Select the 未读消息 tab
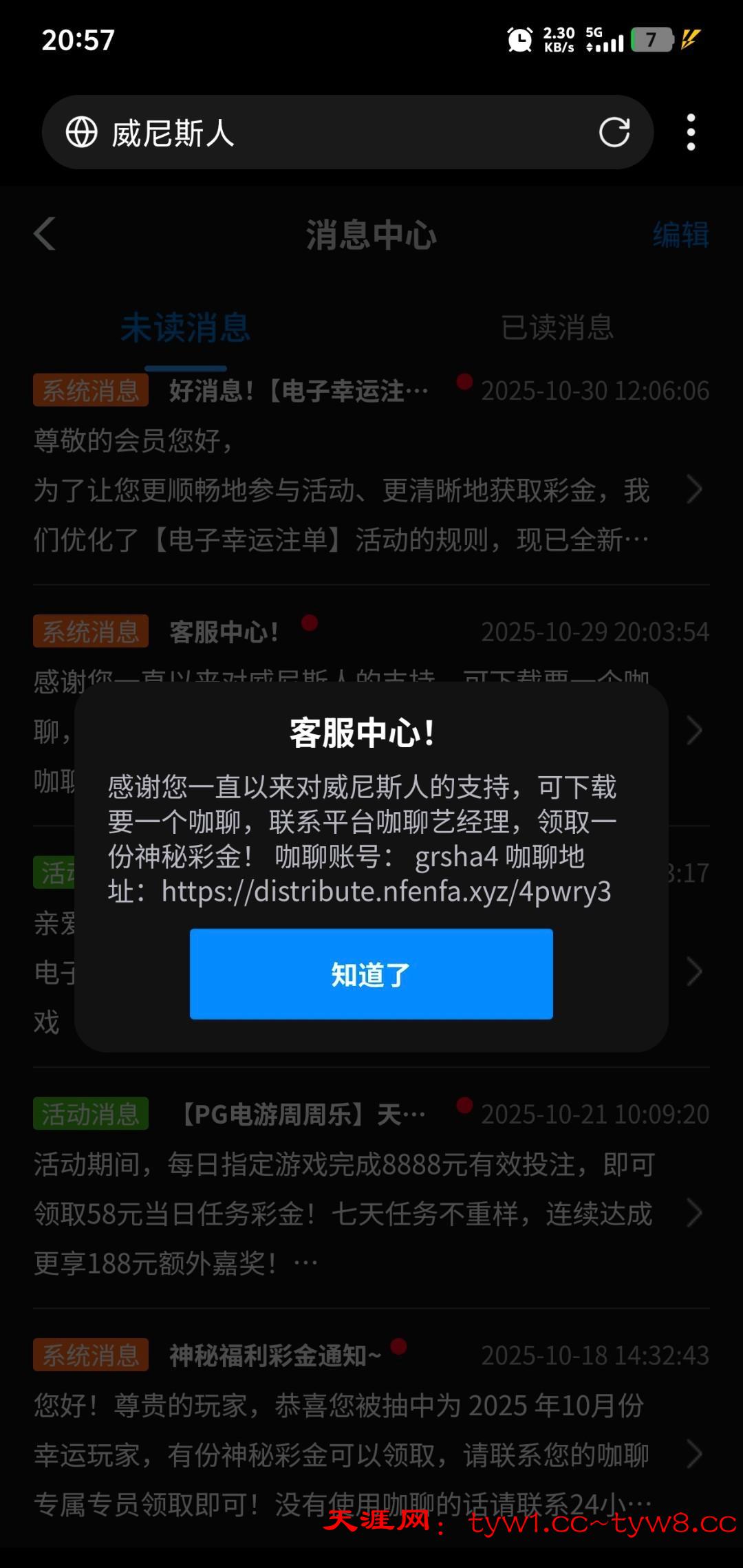Screen dimensions: 743x1568 (x=185, y=327)
